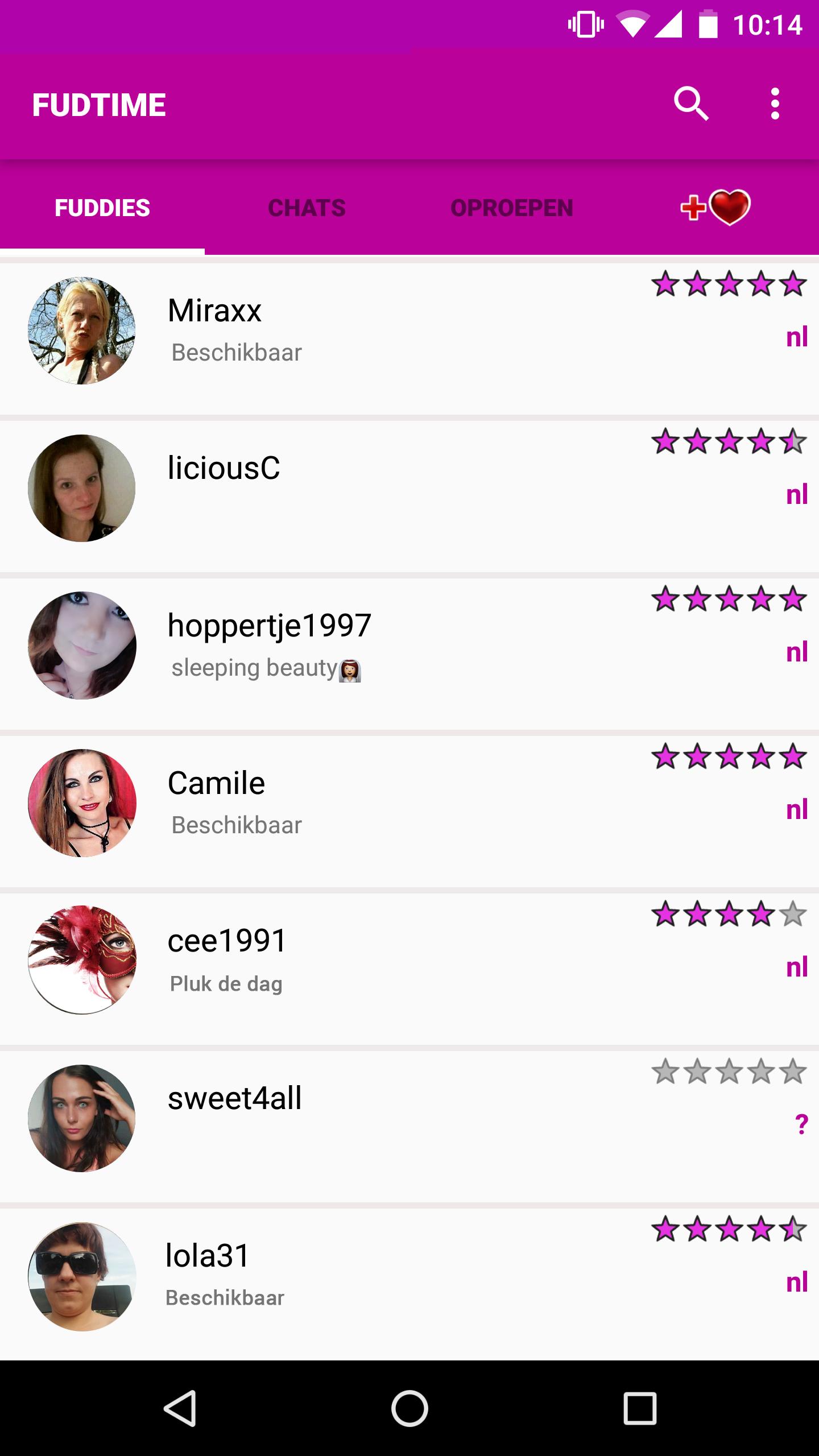The width and height of the screenshot is (819, 1456).
Task: View cee1991's row
Action: pyautogui.click(x=398, y=969)
